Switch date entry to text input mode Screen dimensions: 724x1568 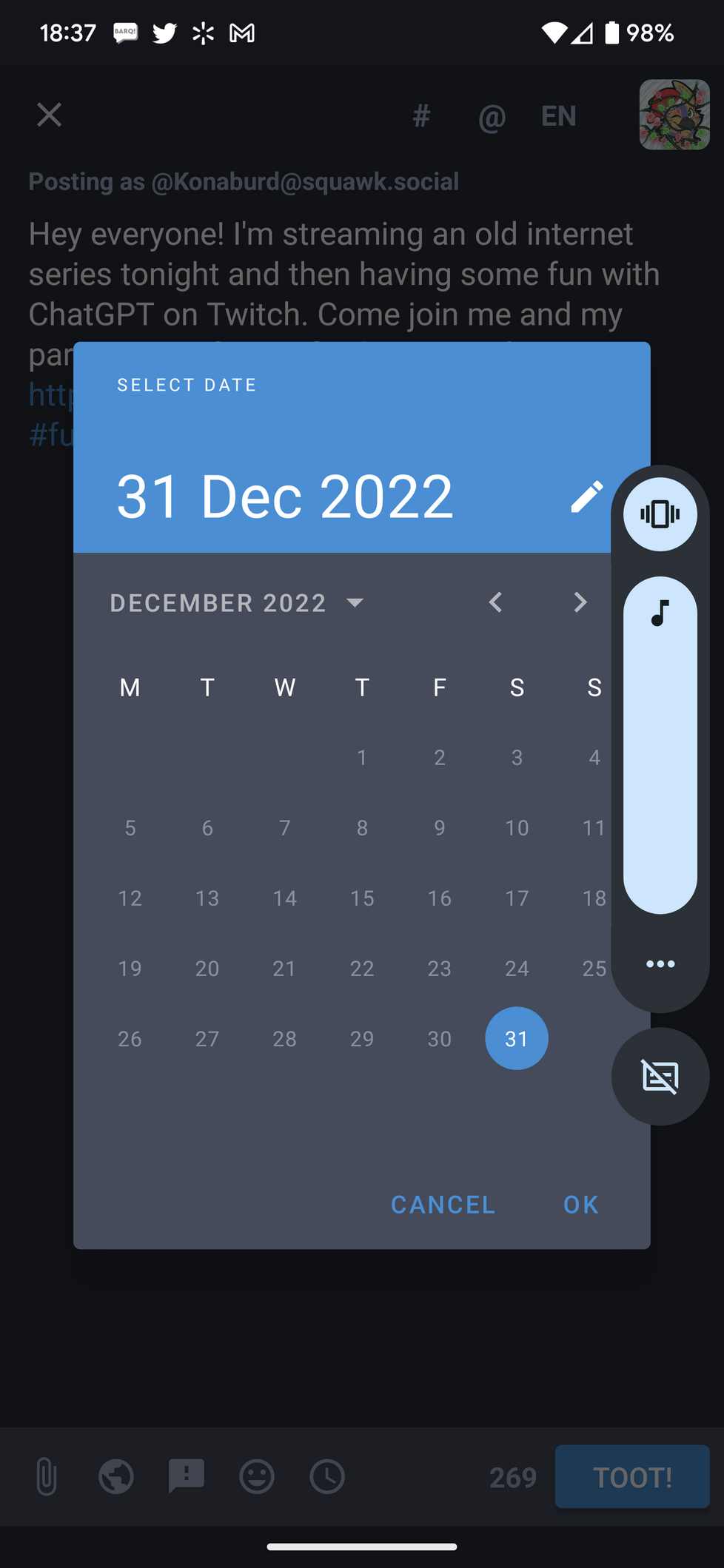point(586,497)
